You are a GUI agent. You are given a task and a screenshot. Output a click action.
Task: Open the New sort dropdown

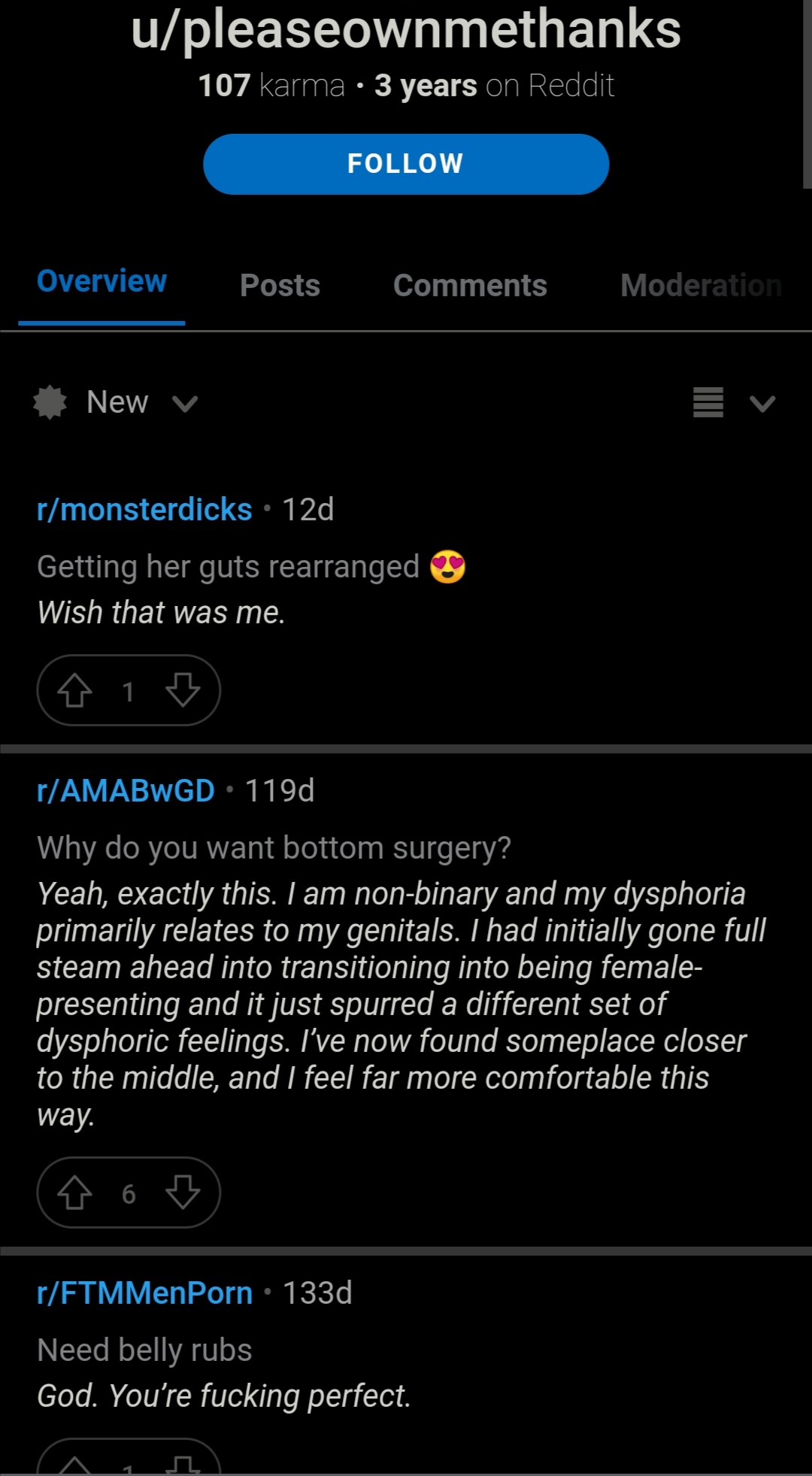(x=117, y=402)
